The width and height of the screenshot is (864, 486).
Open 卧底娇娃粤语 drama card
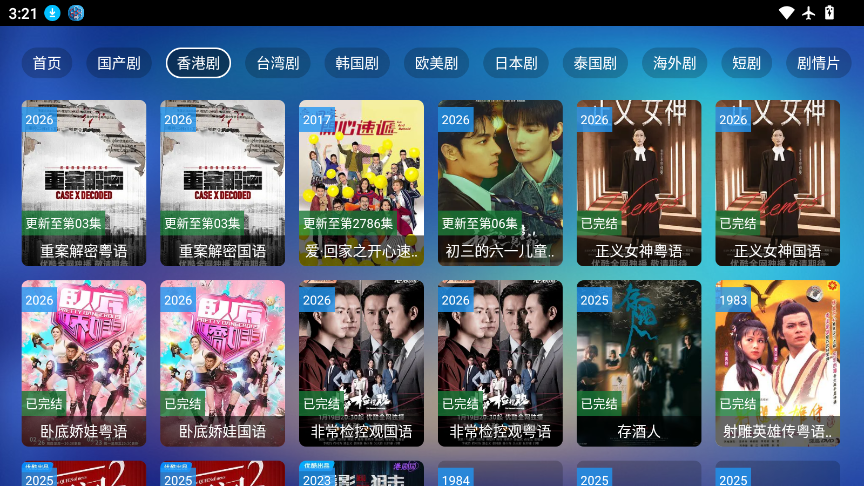point(84,362)
